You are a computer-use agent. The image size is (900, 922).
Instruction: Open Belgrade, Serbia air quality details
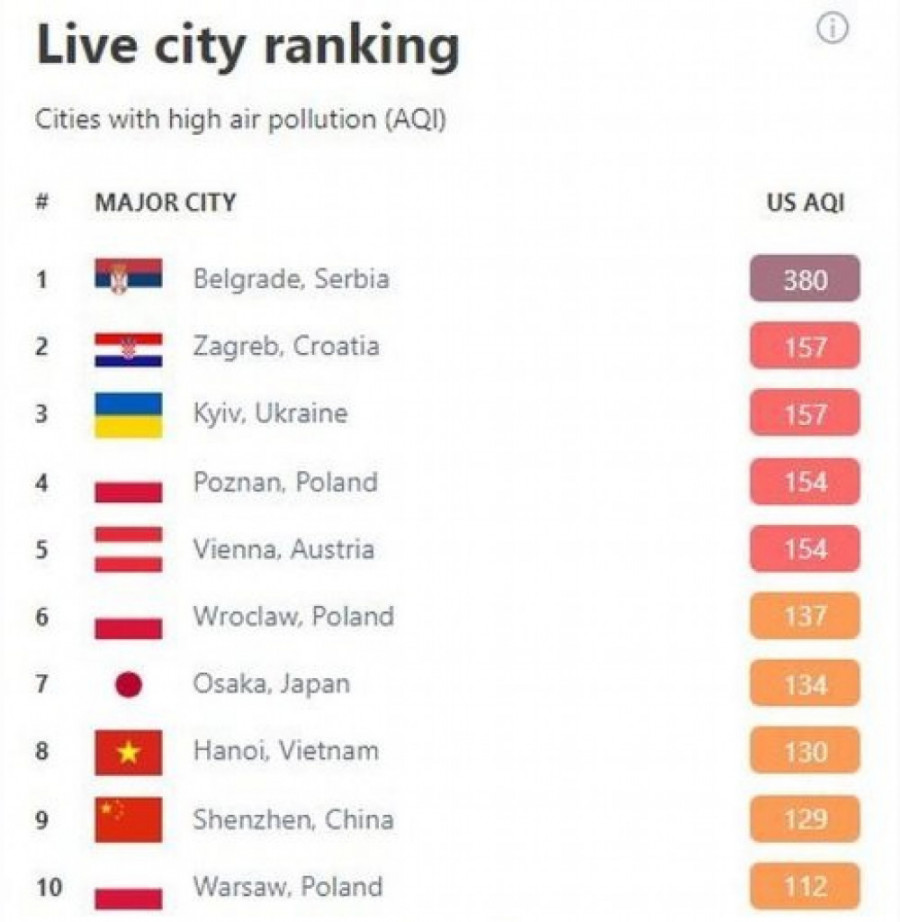pyautogui.click(x=290, y=279)
